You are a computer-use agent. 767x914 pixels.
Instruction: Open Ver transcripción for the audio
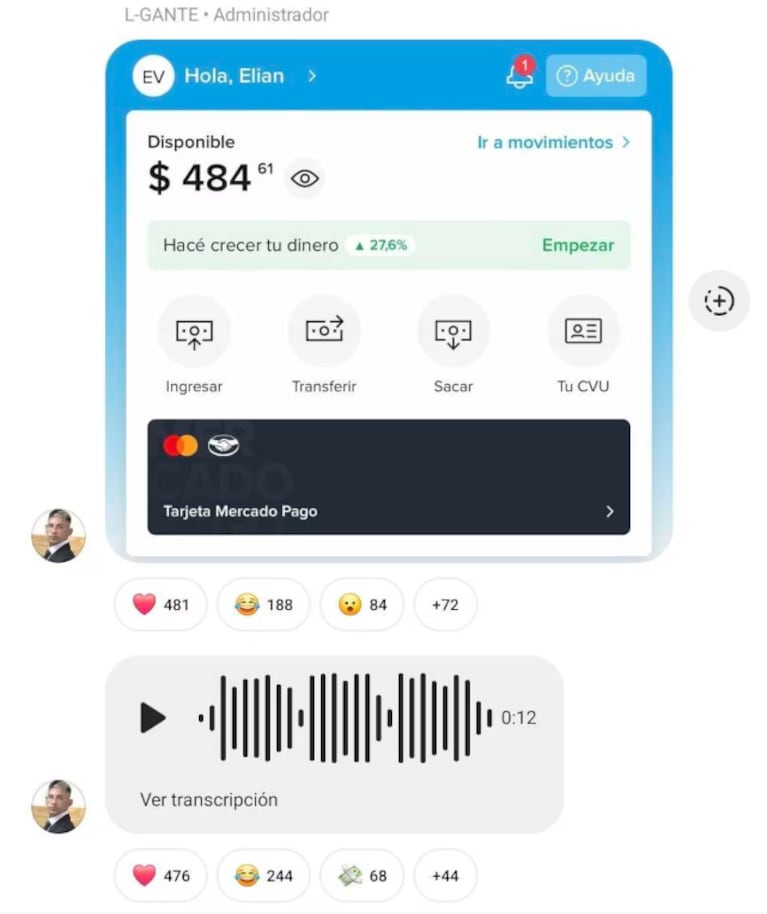click(209, 800)
